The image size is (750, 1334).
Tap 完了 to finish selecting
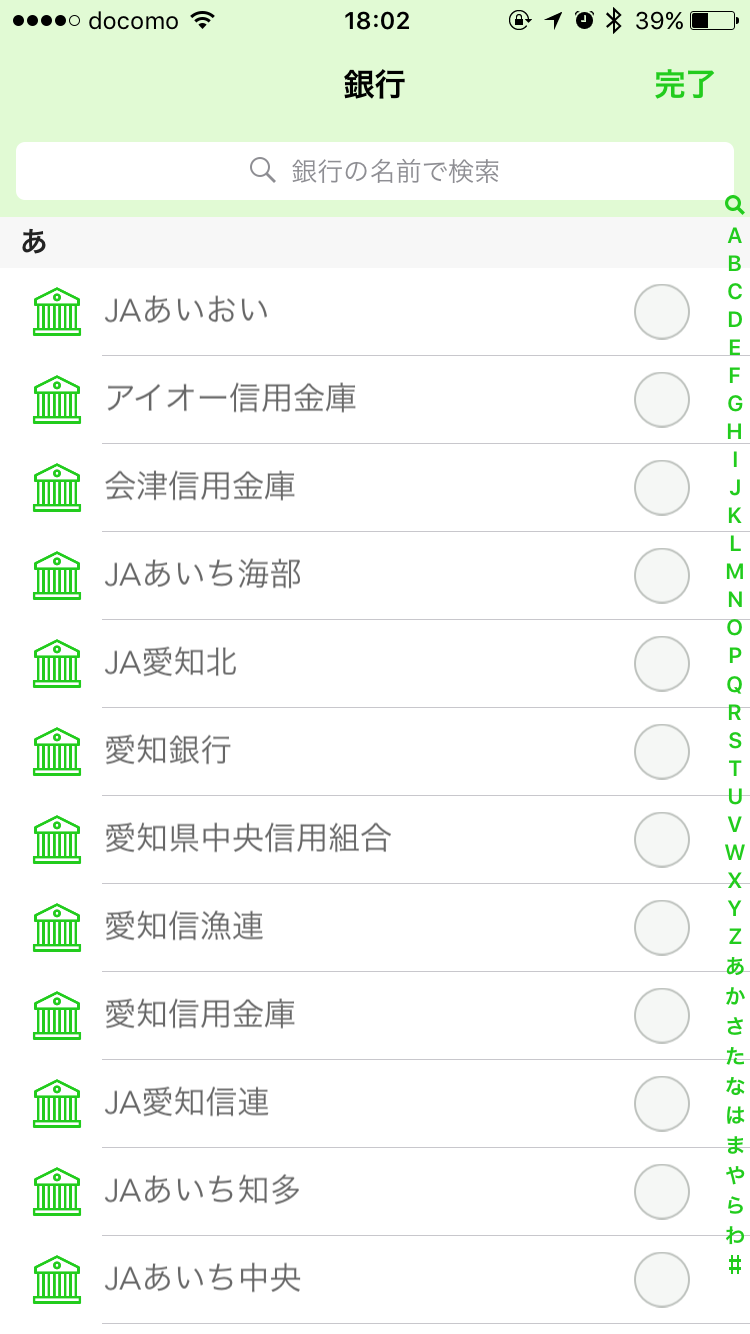(684, 85)
